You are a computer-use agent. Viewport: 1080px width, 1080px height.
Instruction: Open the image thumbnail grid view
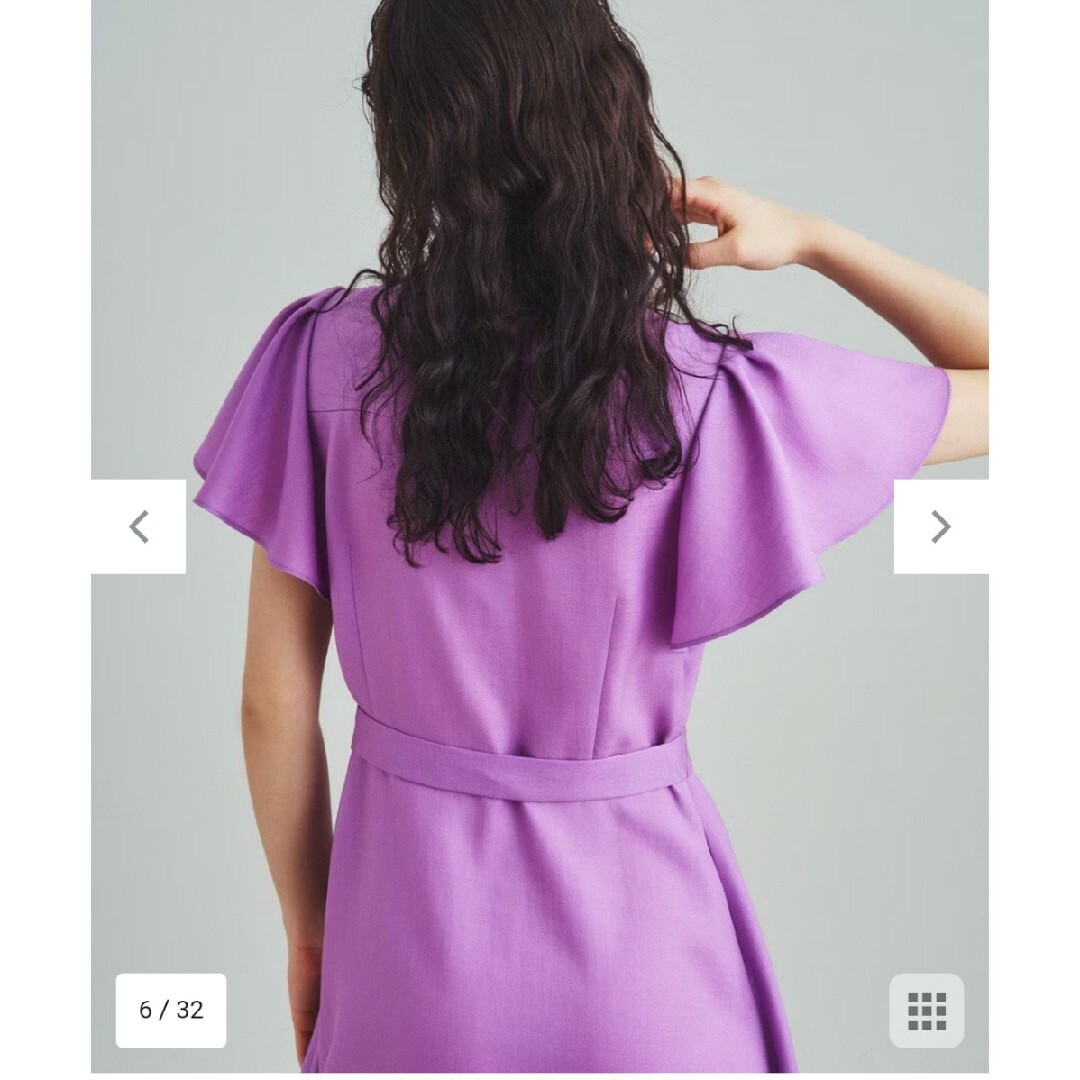click(x=926, y=1010)
